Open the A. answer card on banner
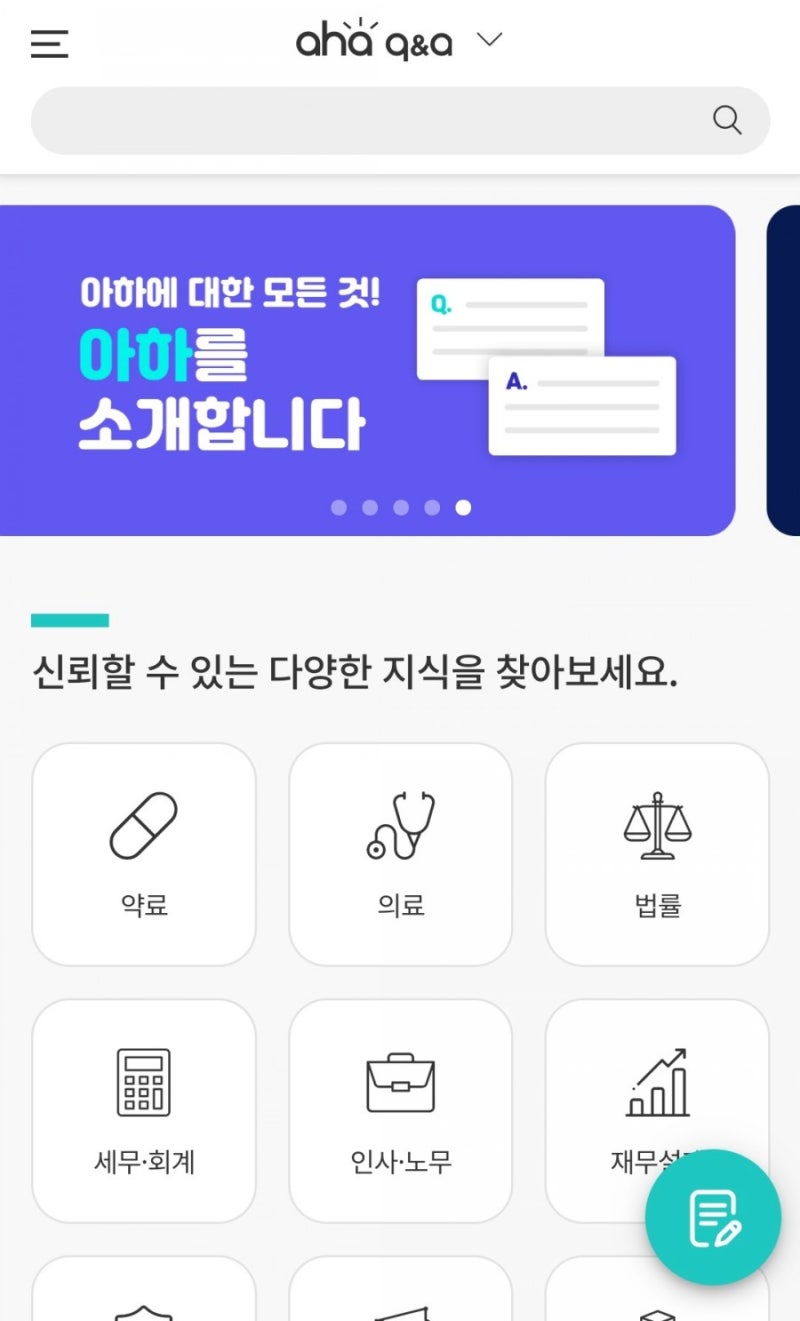This screenshot has height=1321, width=800. 581,404
